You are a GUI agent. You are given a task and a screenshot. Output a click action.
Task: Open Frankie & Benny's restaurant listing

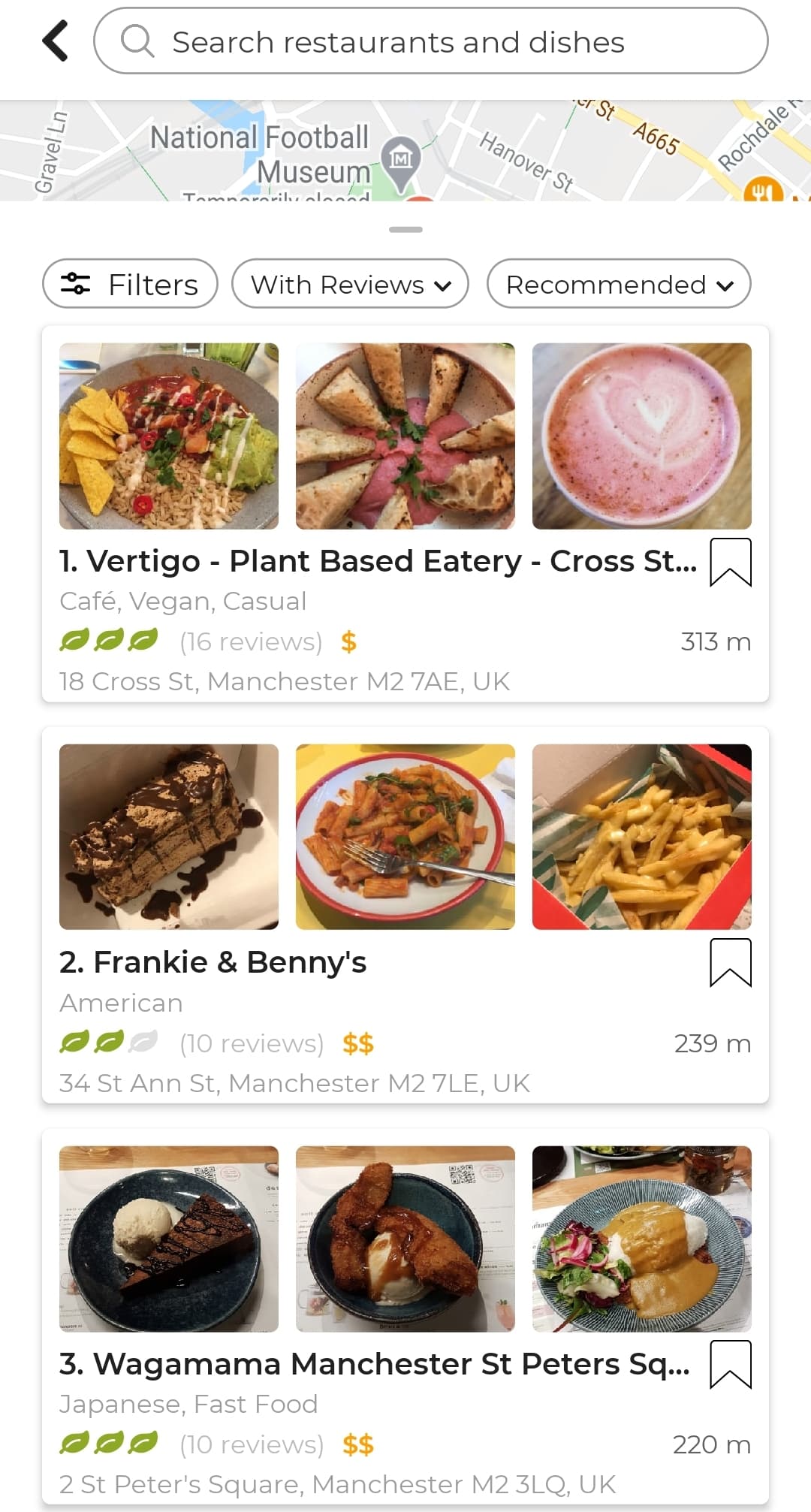[x=213, y=962]
